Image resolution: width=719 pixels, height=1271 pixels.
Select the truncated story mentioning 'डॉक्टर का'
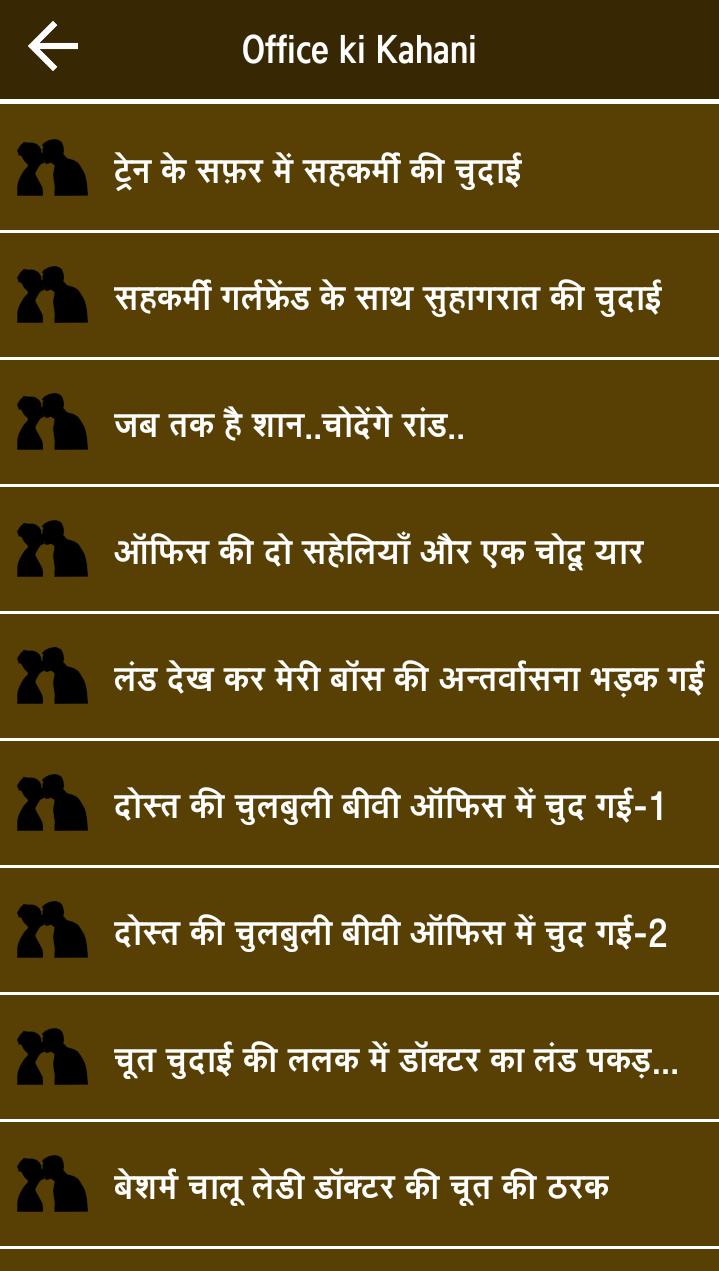397,1059
